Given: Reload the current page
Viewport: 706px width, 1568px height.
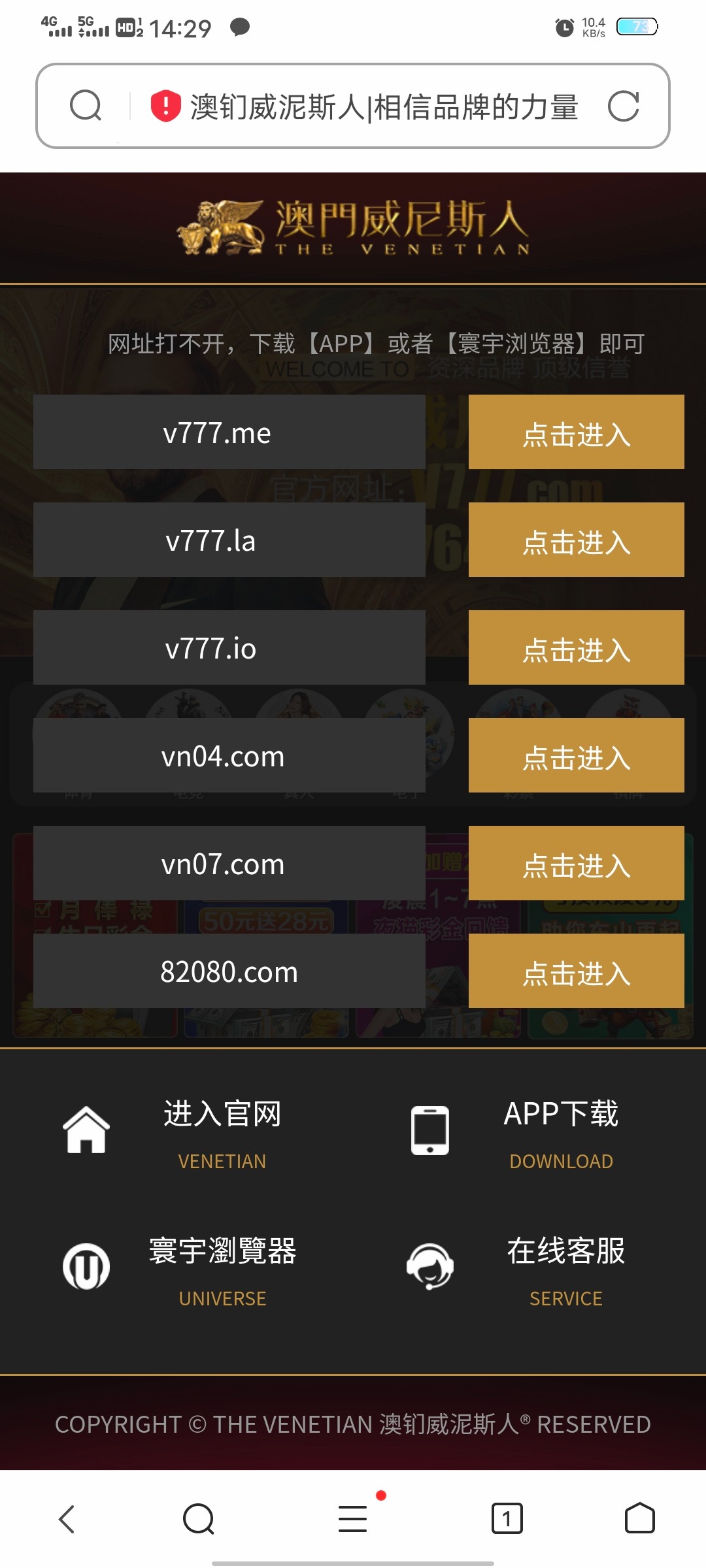Looking at the screenshot, I should [623, 106].
